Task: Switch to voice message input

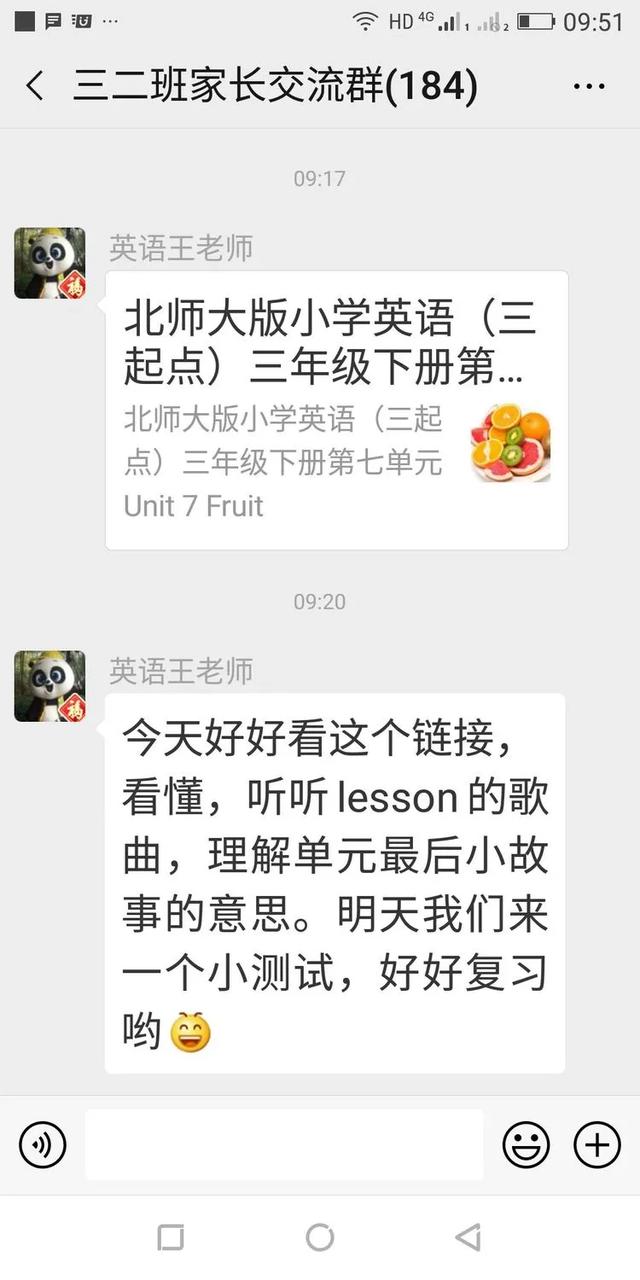Action: tap(42, 1144)
